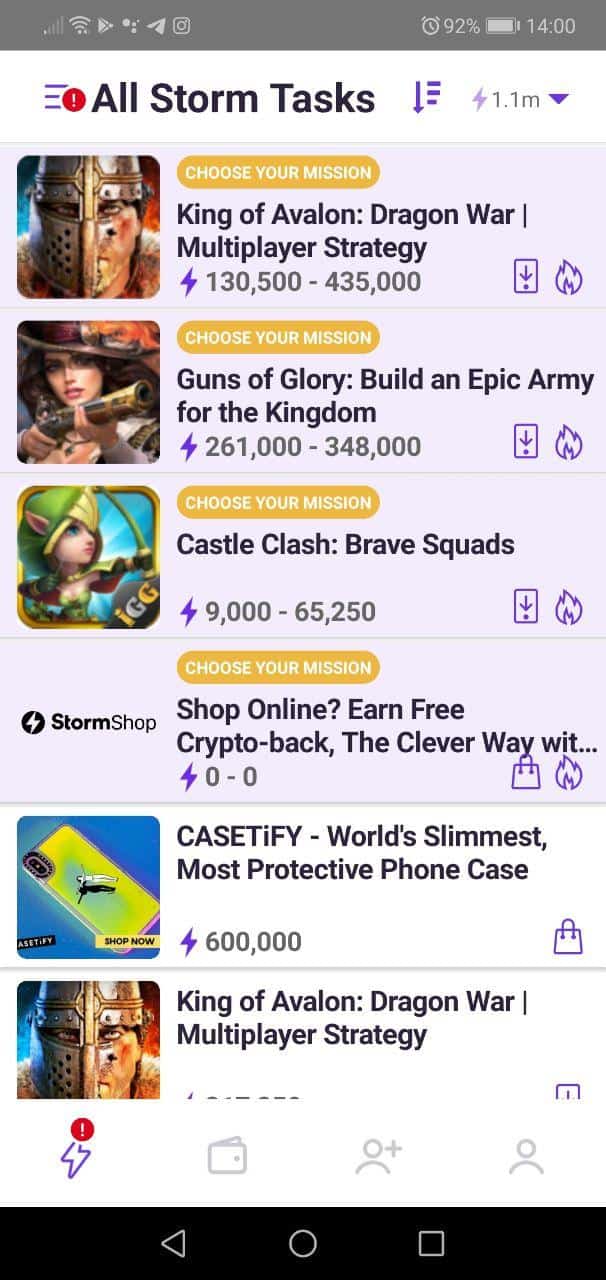Switch to the wallet tab

(227, 1157)
